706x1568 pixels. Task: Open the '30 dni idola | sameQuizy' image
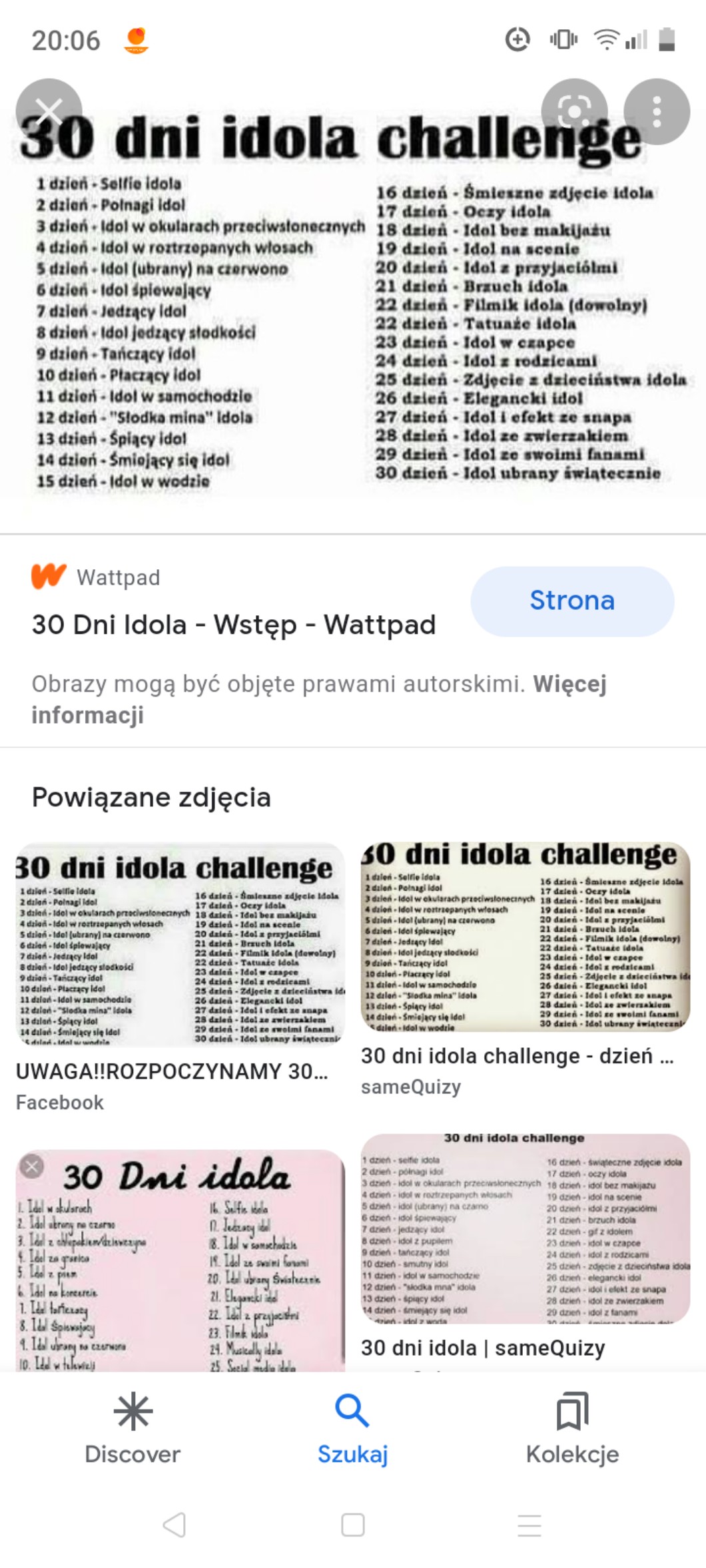point(526,1228)
